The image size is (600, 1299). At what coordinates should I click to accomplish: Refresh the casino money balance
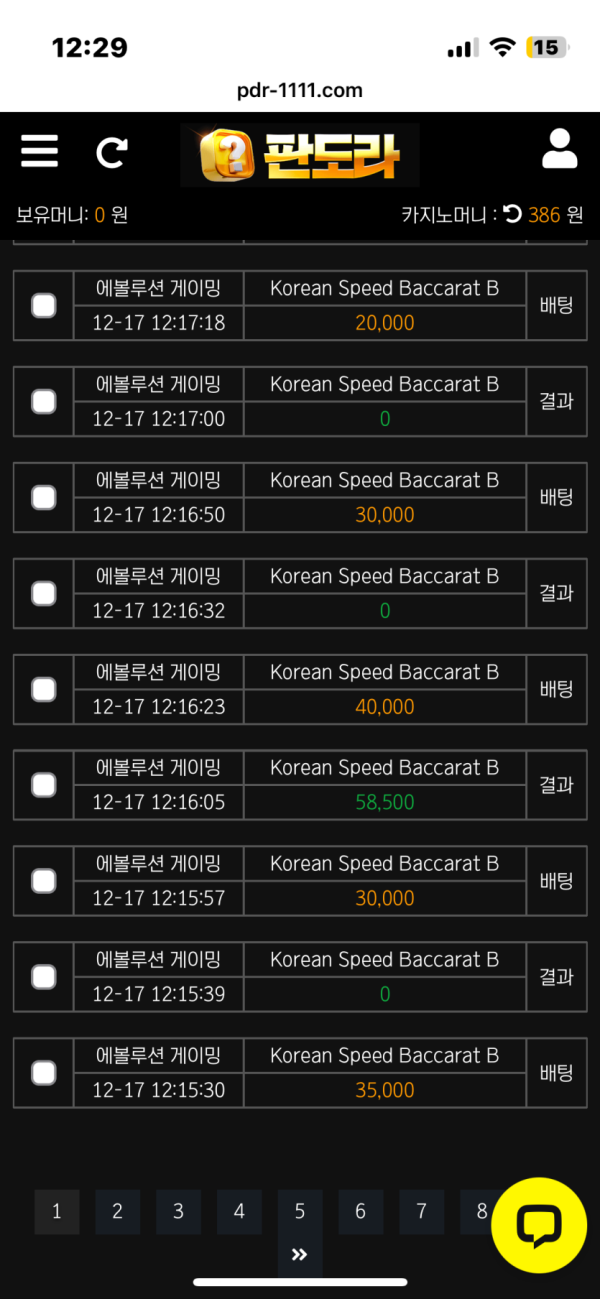(x=512, y=214)
